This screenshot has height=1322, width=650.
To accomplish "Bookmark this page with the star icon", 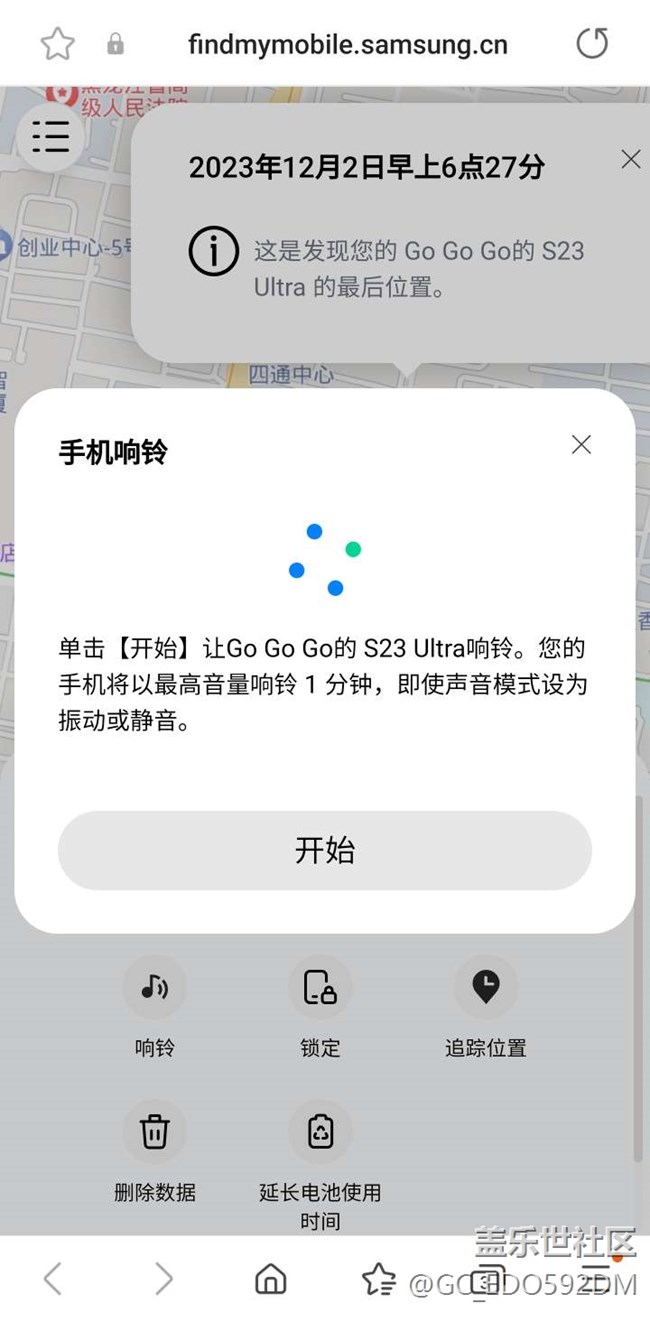I will (57, 44).
